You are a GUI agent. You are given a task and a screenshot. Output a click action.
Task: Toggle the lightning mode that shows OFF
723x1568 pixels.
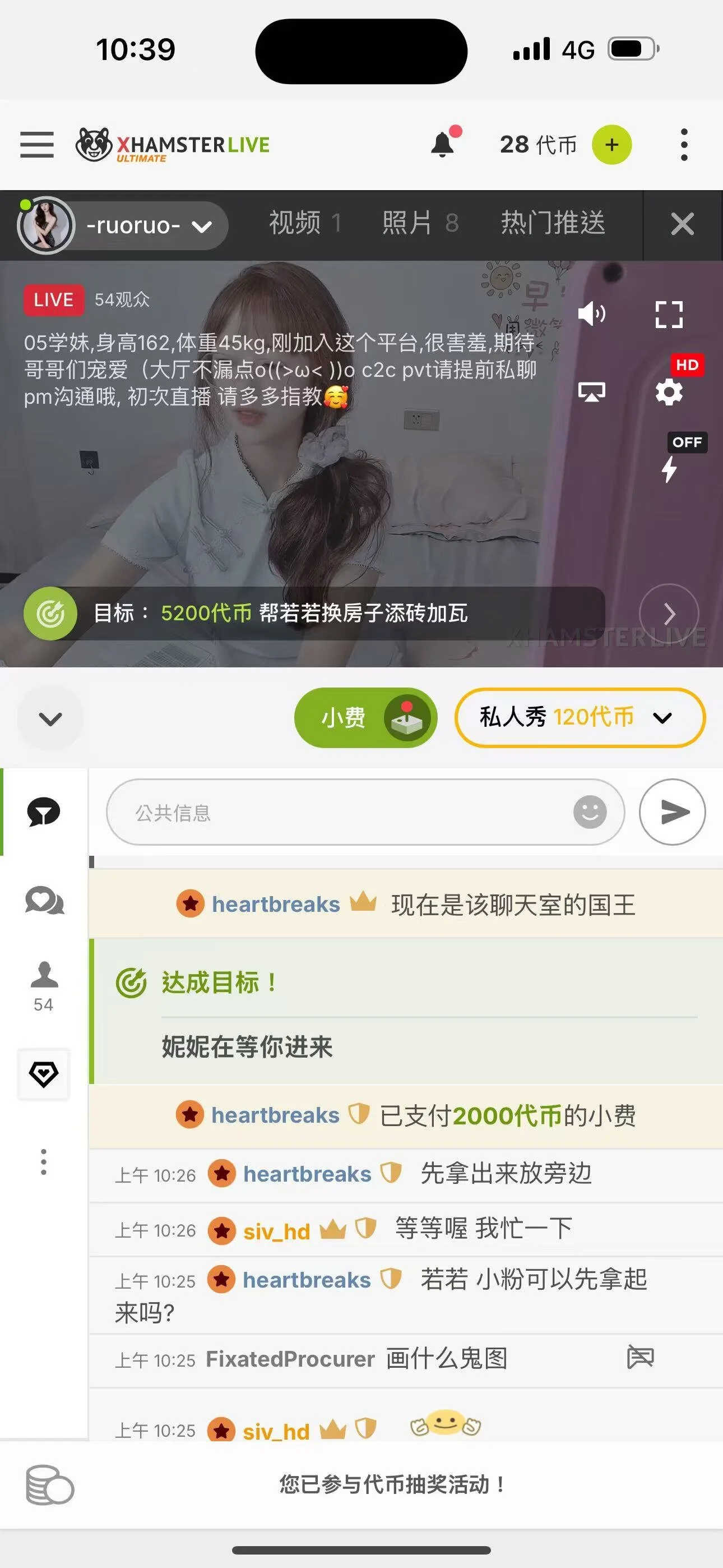click(669, 469)
